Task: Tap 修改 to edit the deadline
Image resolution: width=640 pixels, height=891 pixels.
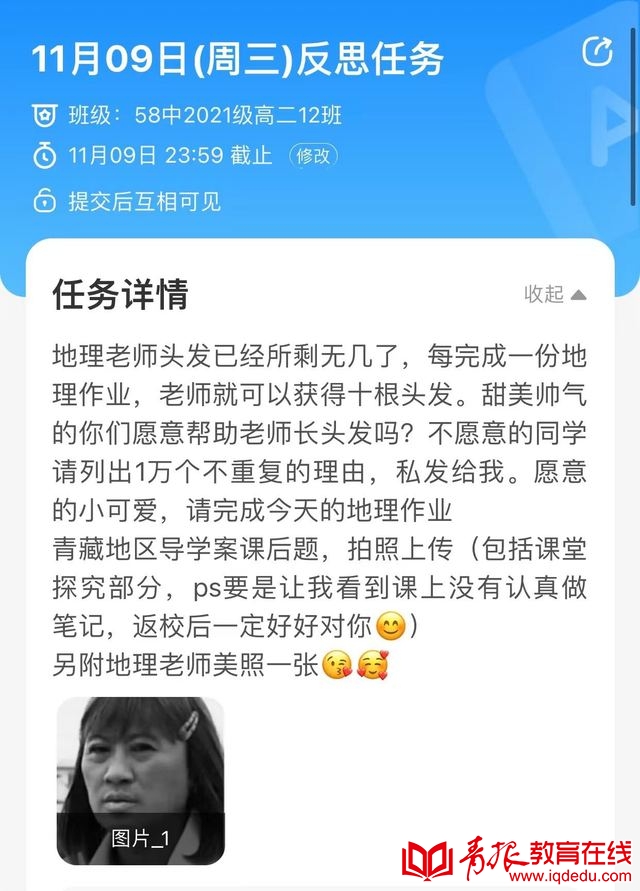Action: 313,156
